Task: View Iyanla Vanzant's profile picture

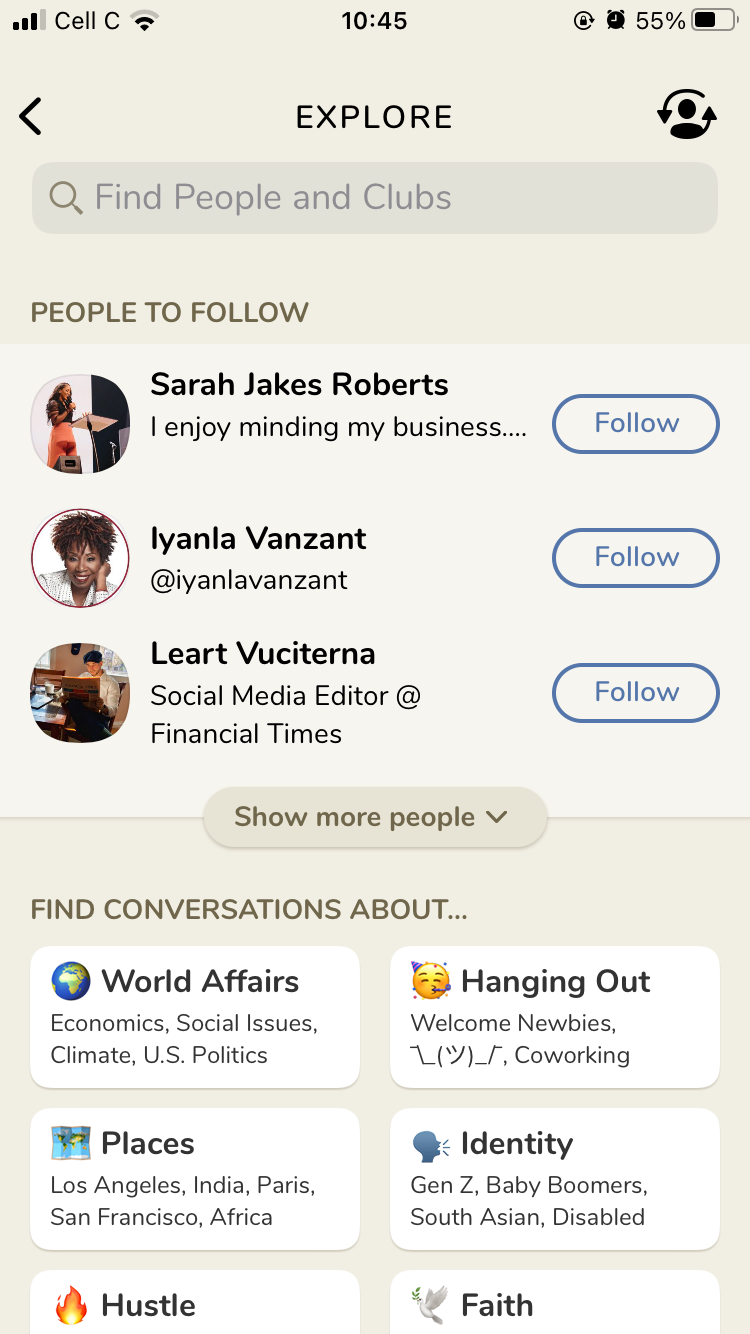Action: tap(80, 558)
